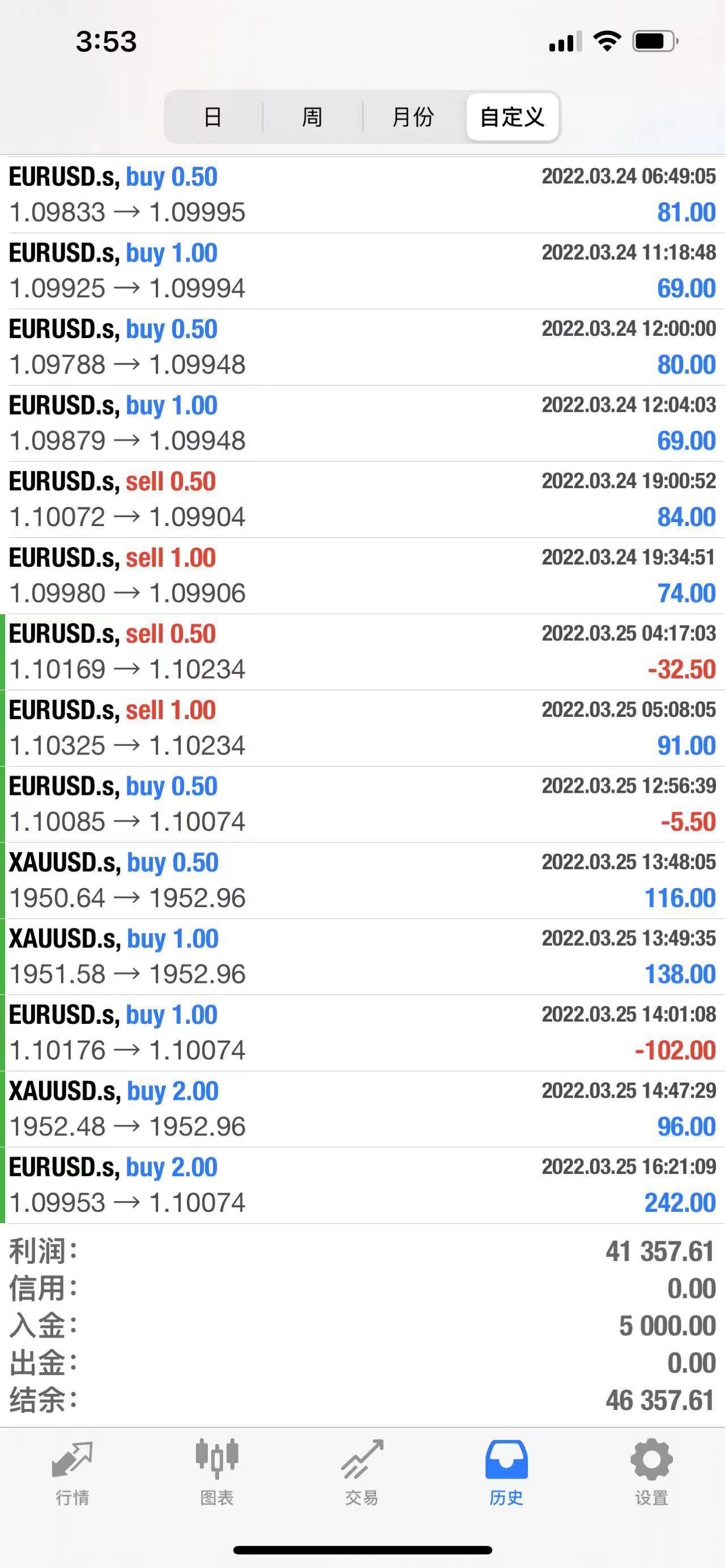Select the 周 (week) period
Viewport: 725px width, 1568px height.
[312, 117]
